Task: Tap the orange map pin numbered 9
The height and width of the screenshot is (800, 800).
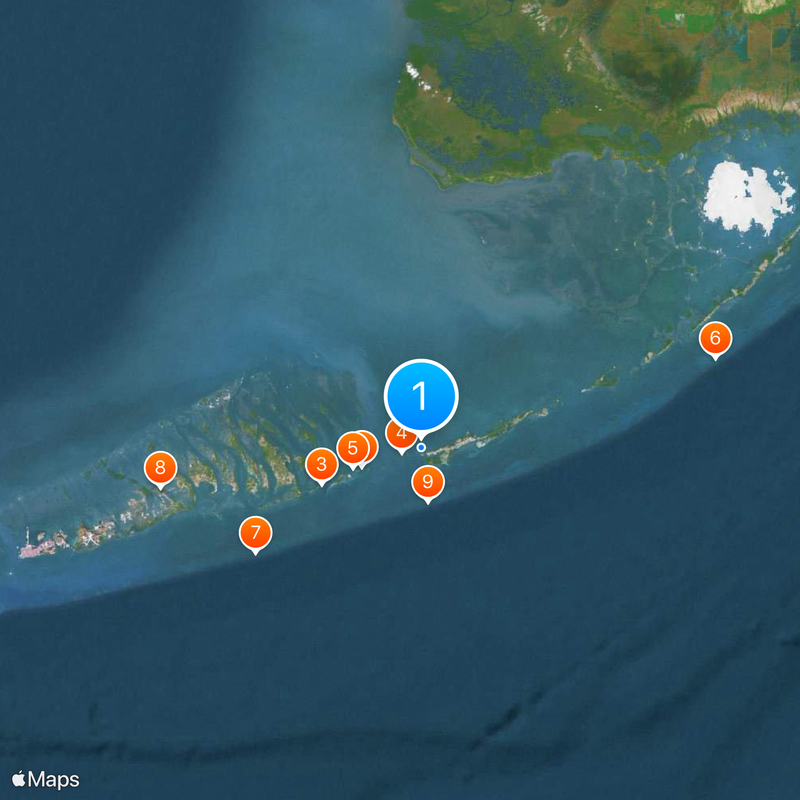Action: [428, 482]
